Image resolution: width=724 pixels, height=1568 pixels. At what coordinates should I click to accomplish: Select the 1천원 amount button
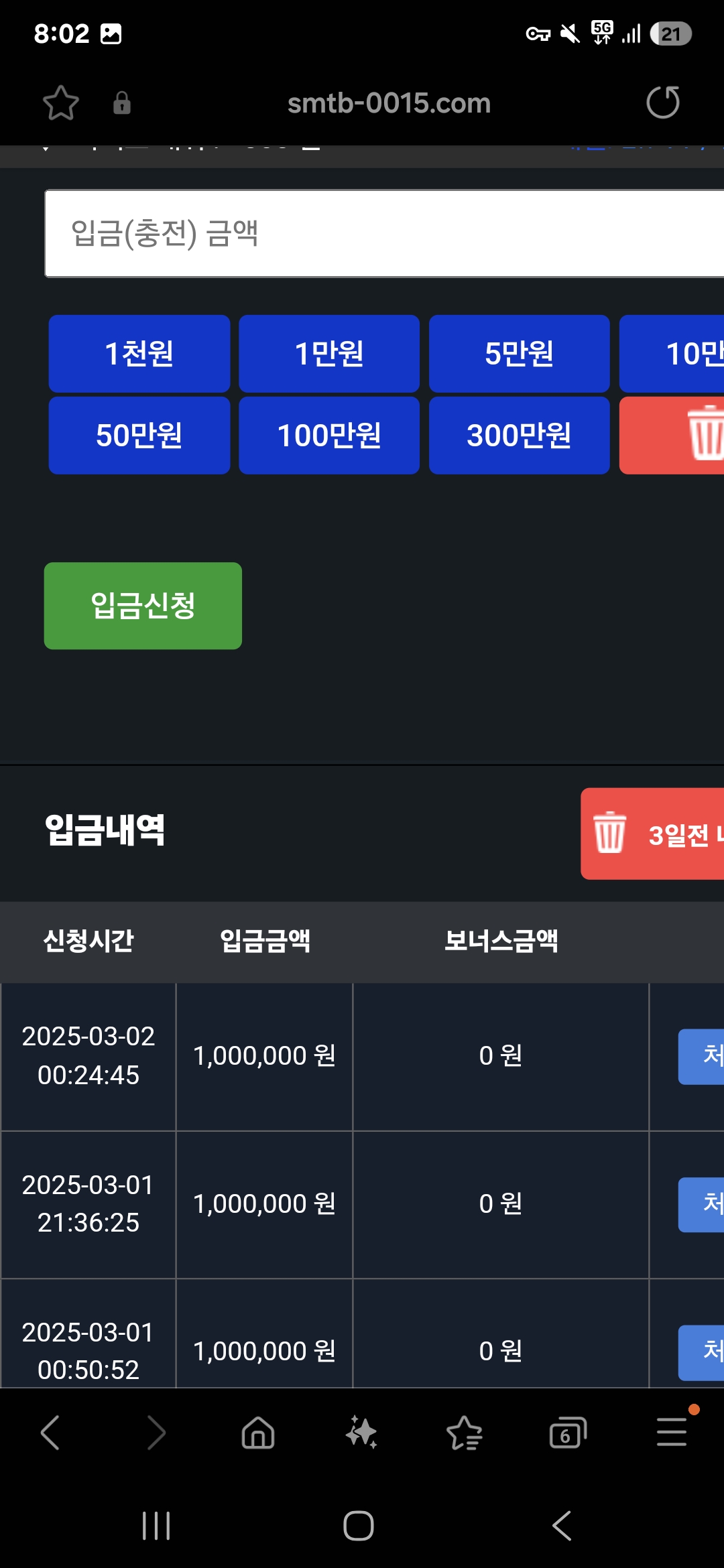coord(139,354)
